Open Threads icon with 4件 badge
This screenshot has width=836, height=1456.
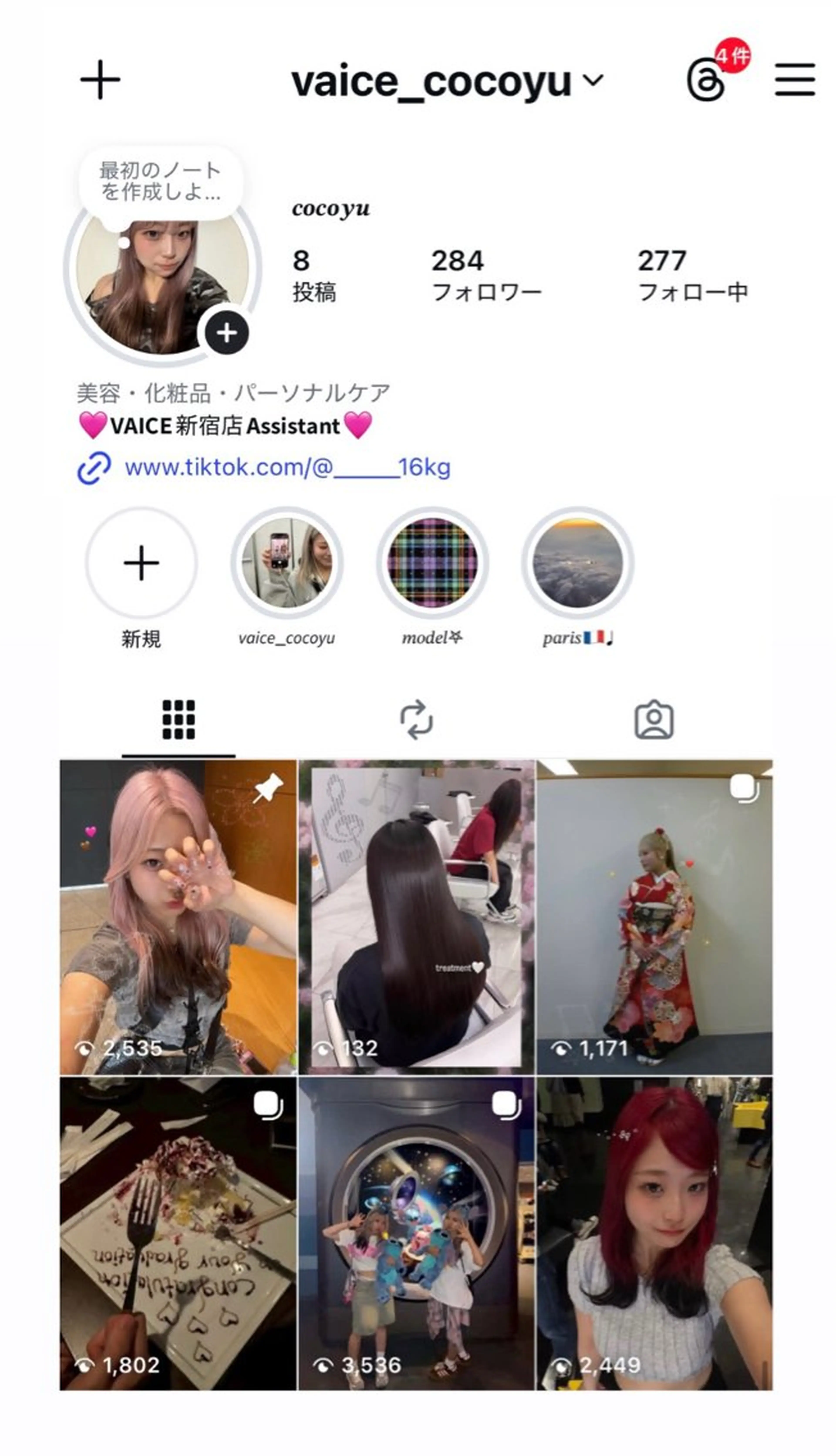pos(706,80)
